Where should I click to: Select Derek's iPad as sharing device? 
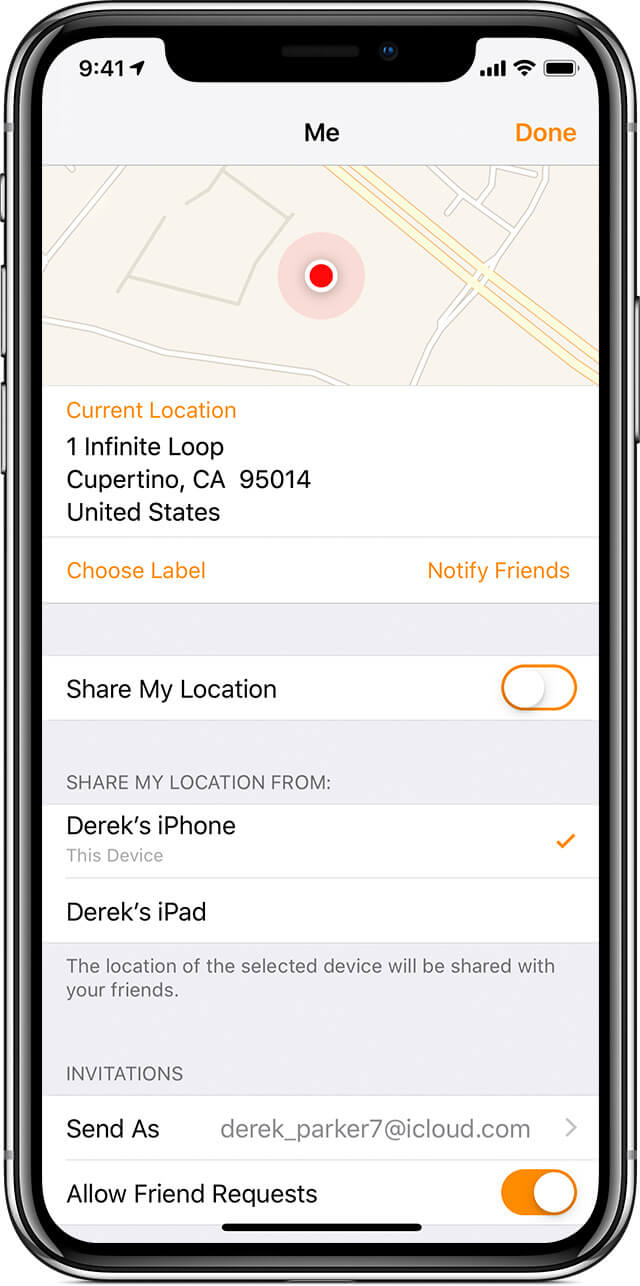320,912
